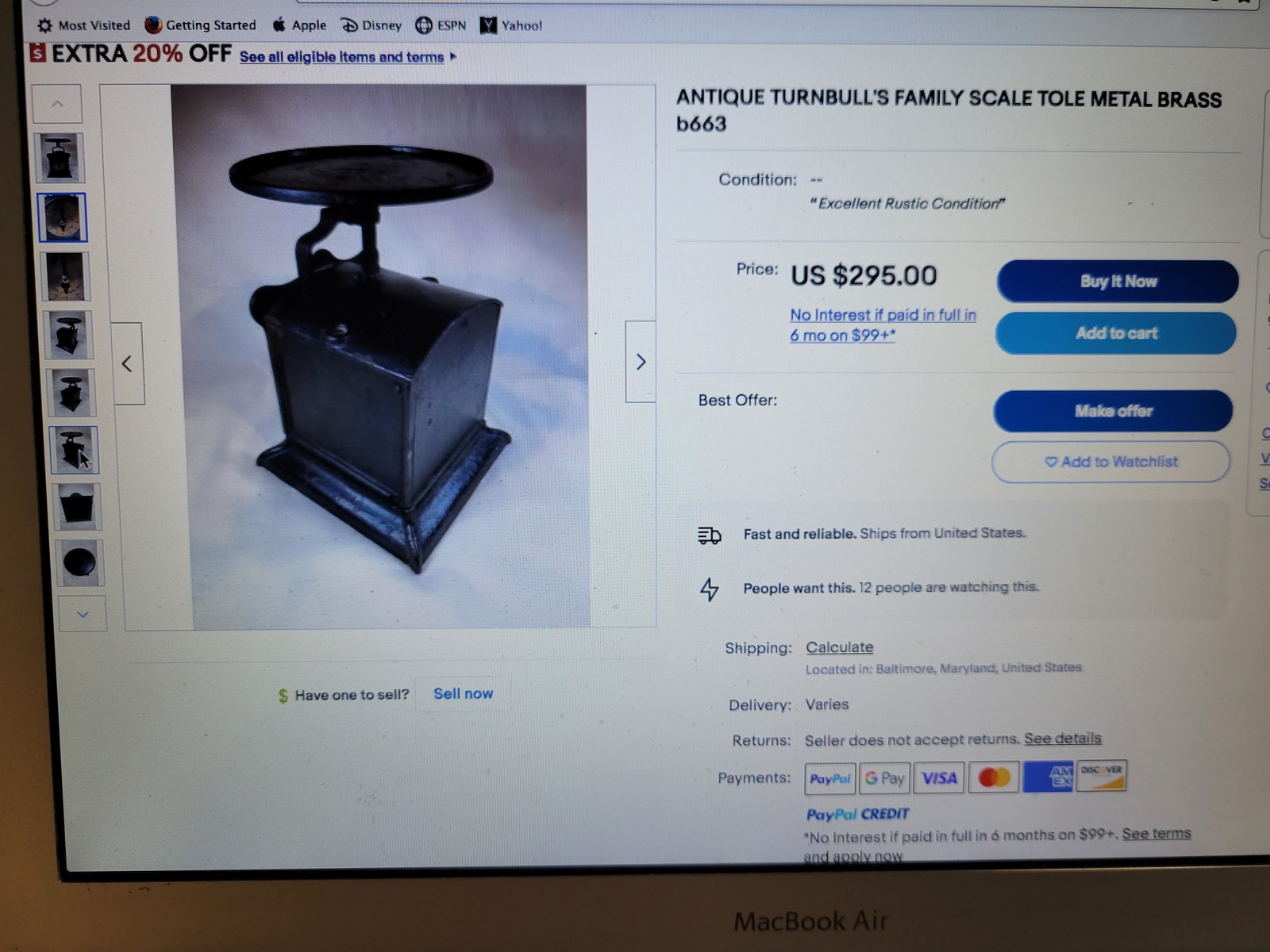Open the No Interest financing link
The width and height of the screenshot is (1270, 952).
tap(882, 325)
